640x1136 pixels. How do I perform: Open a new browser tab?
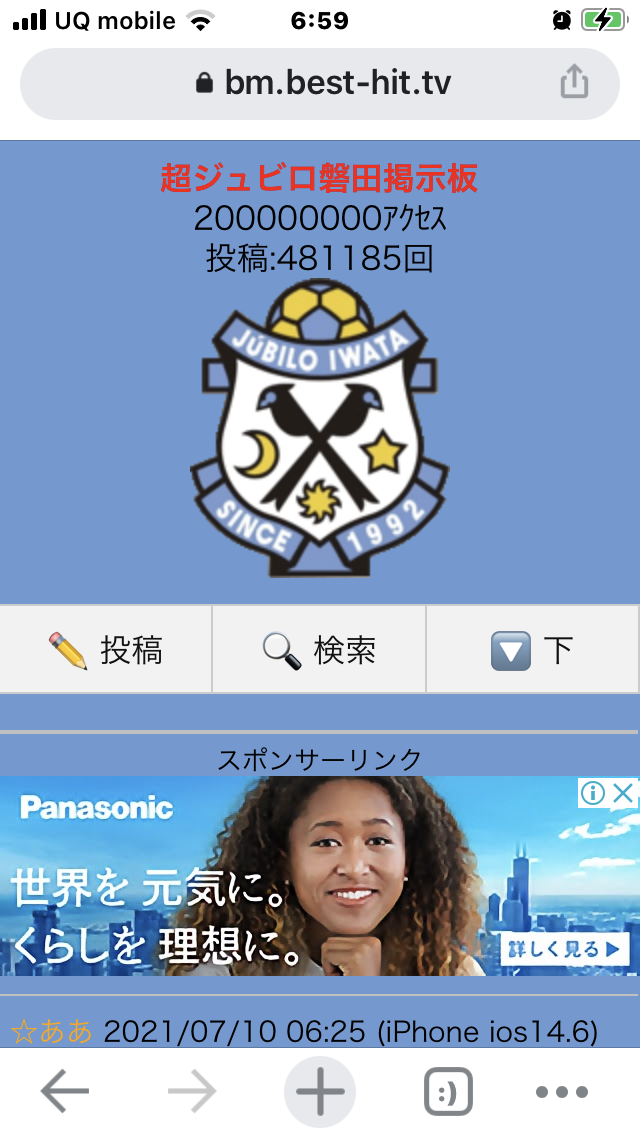coord(320,1091)
